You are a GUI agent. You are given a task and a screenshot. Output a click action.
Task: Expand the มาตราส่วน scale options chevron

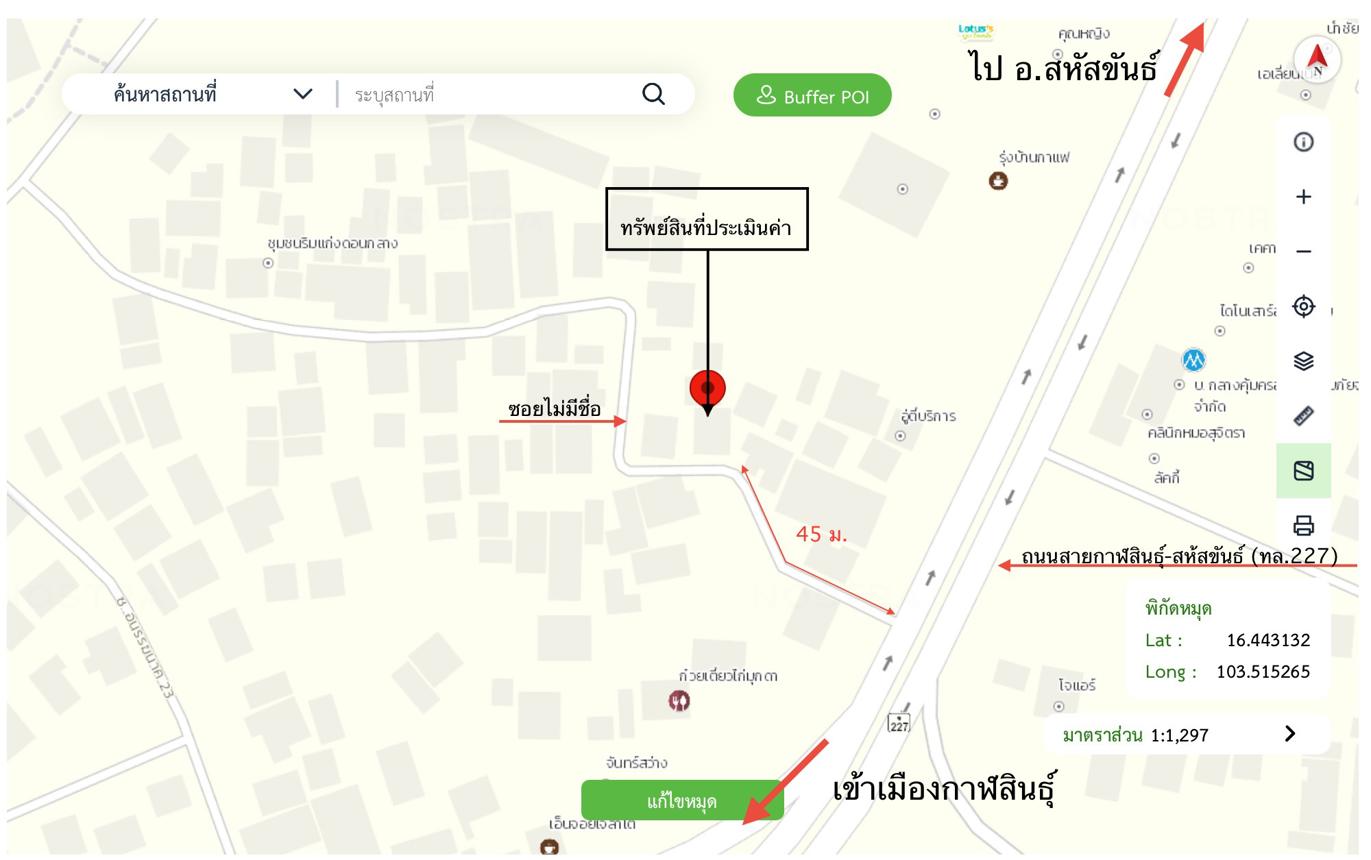tap(1290, 734)
